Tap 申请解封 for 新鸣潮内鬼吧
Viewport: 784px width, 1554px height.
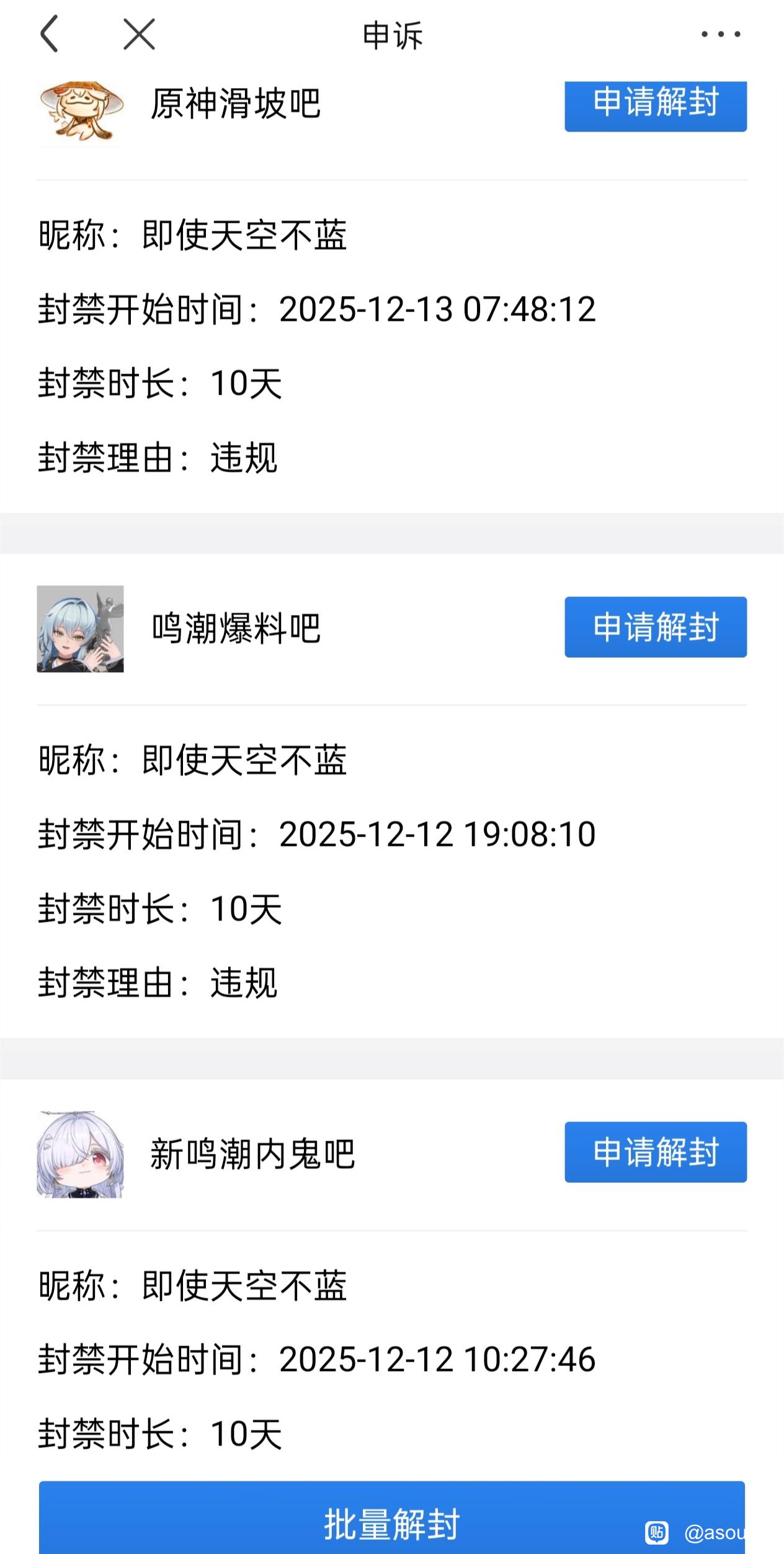click(x=655, y=1152)
